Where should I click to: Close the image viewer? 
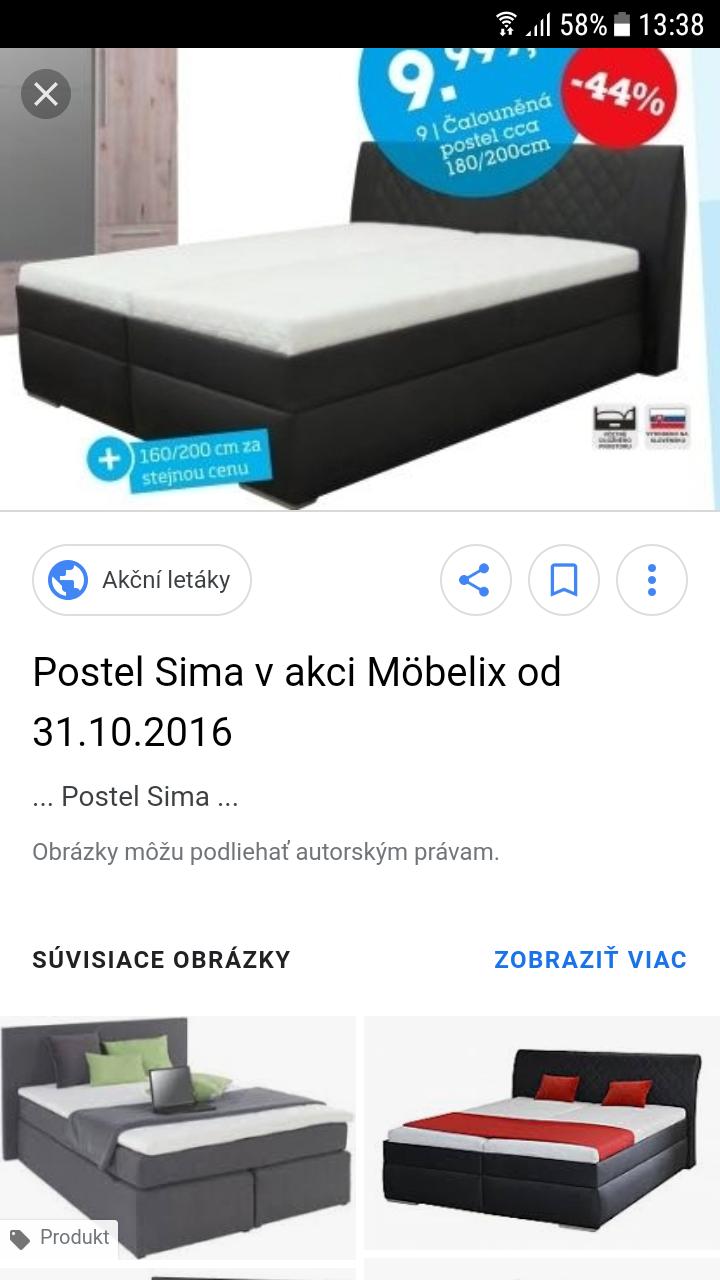tap(46, 94)
